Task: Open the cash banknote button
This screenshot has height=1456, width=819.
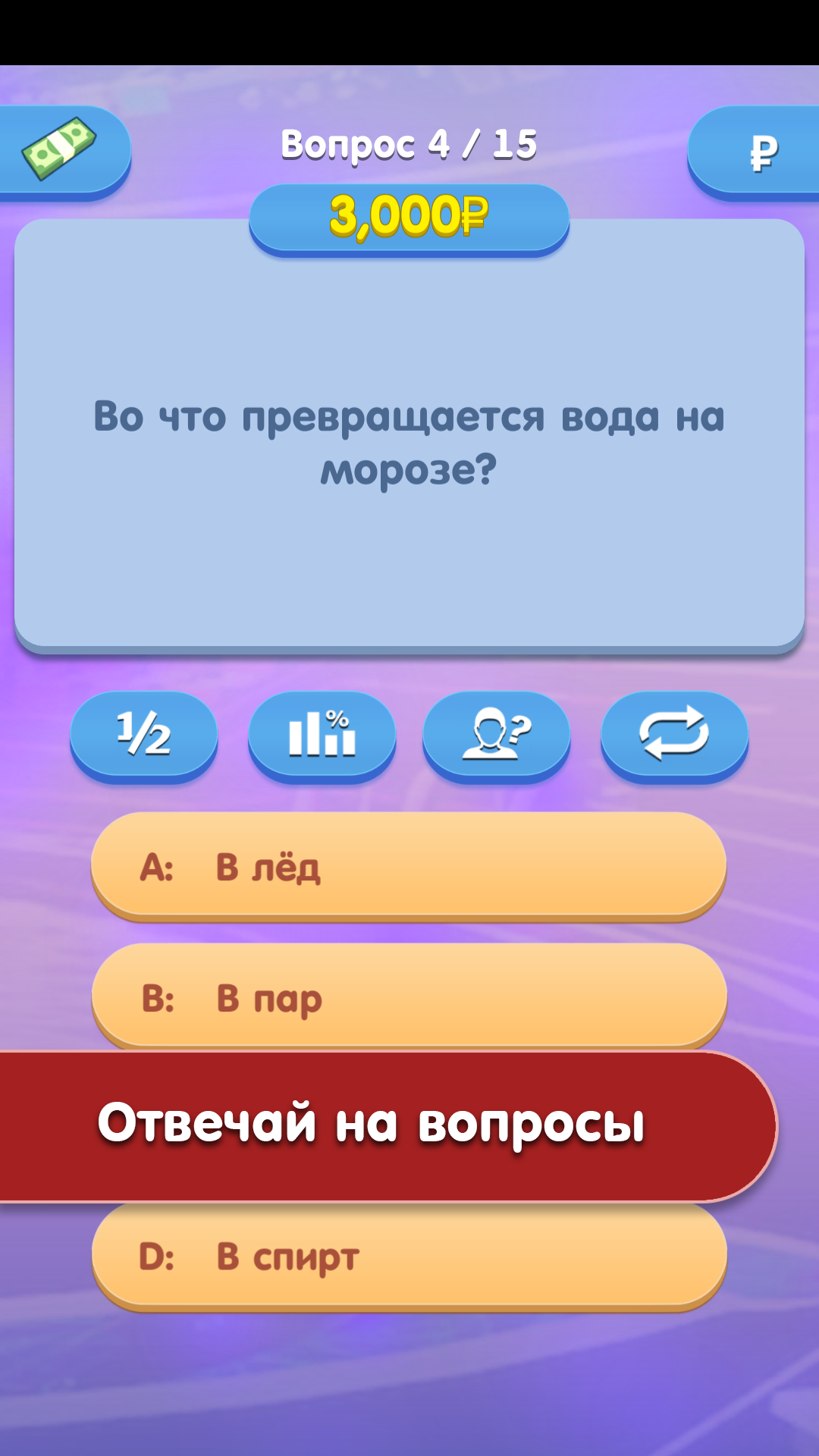Action: 64,151
